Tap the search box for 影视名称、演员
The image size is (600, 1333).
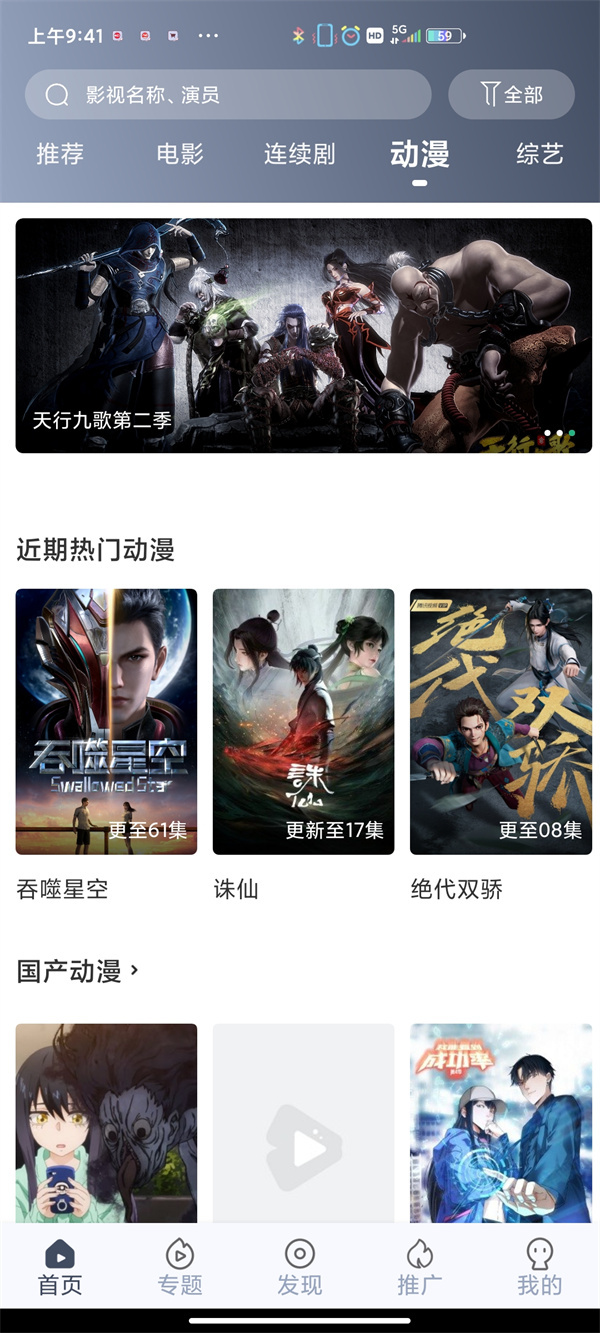pyautogui.click(x=228, y=95)
